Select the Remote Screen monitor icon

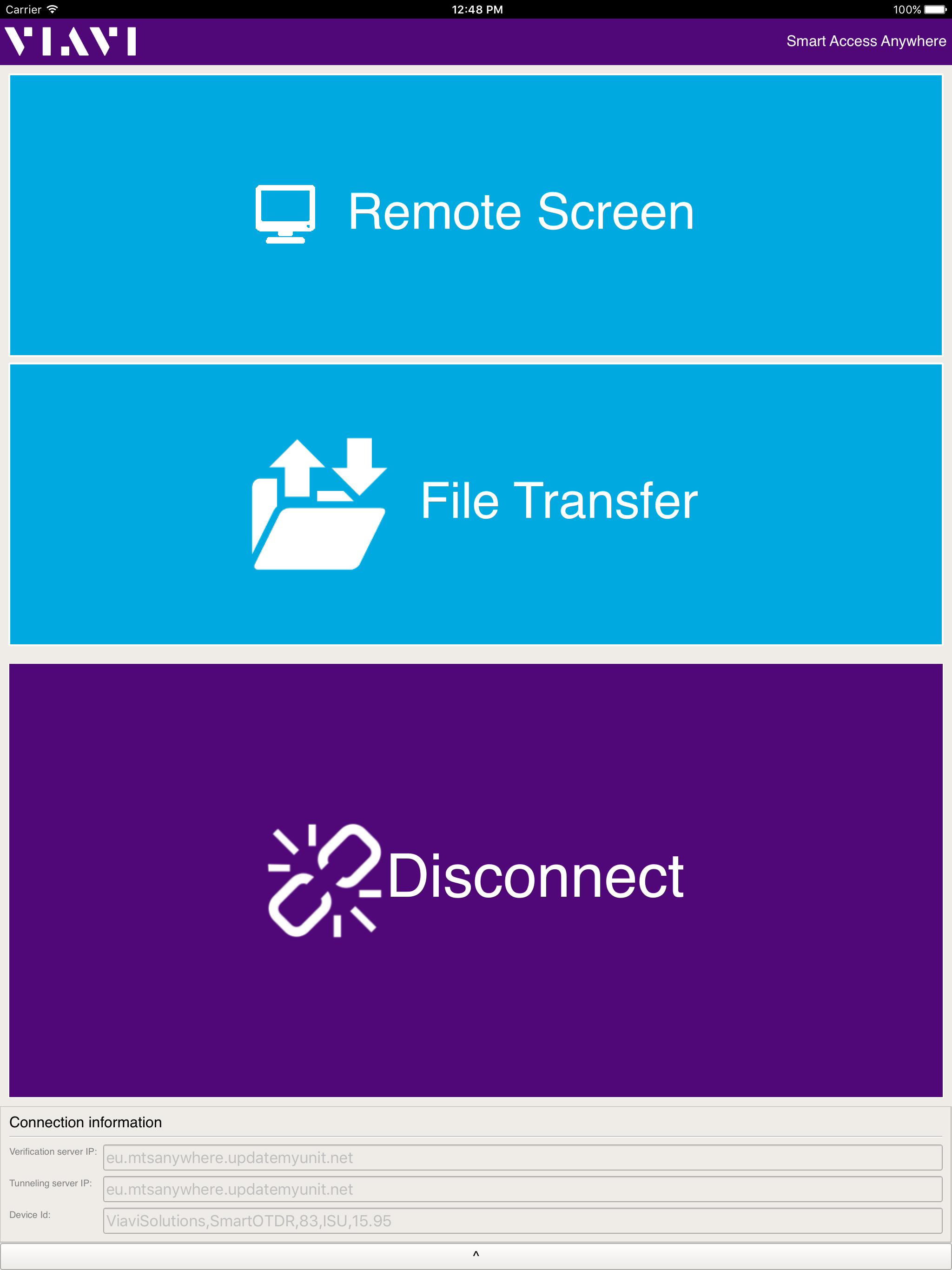point(286,213)
